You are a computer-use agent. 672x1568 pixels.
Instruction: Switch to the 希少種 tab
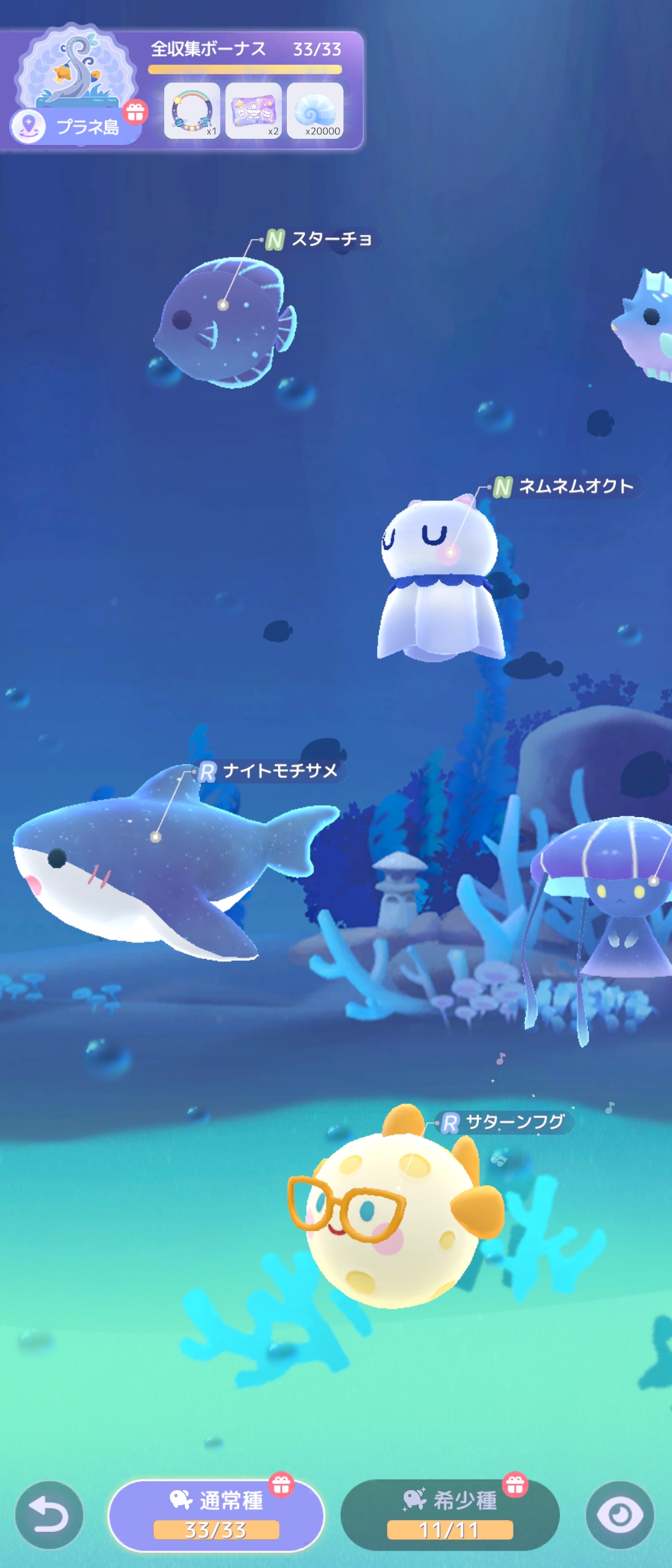click(x=449, y=1515)
